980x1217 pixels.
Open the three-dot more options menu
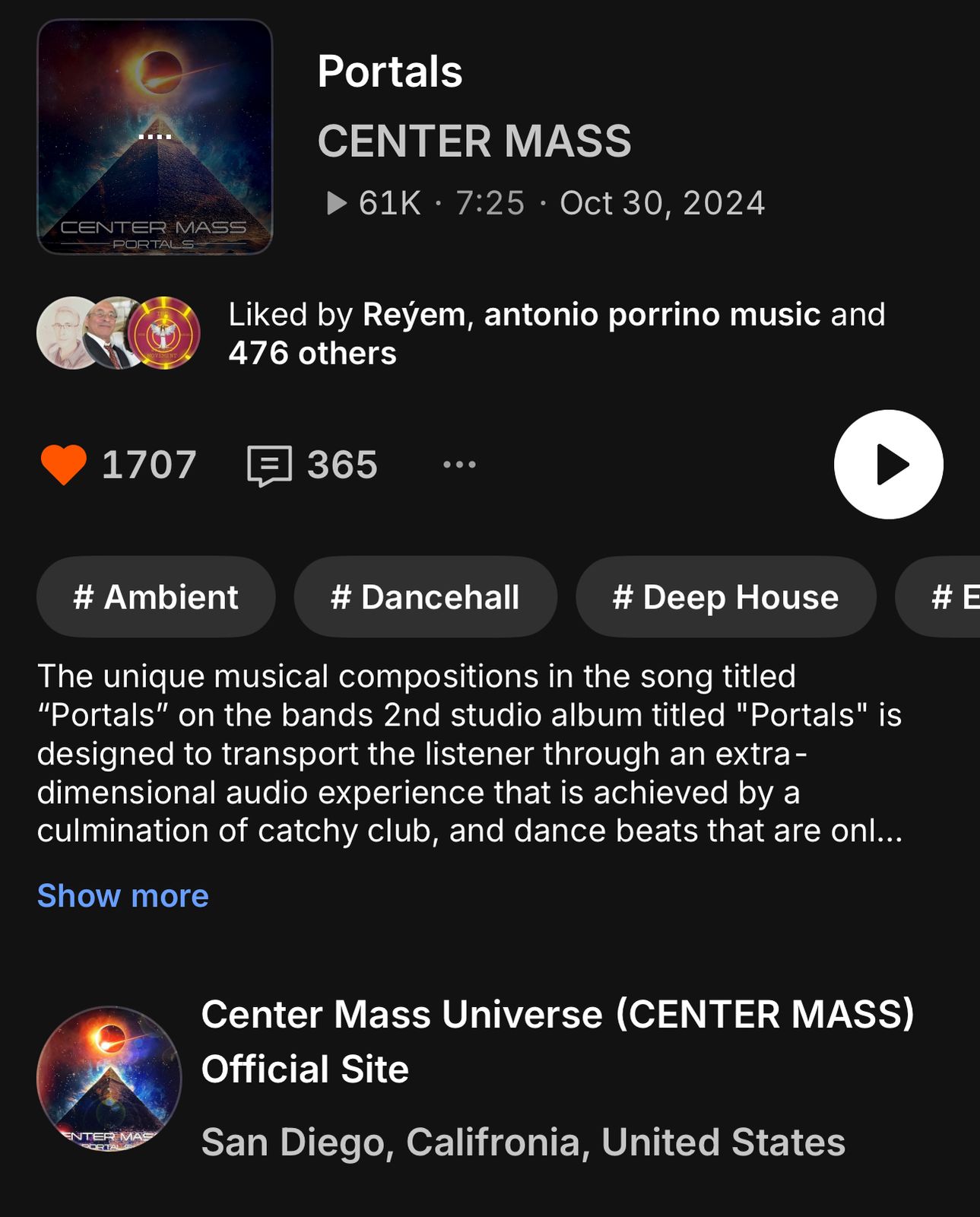point(459,464)
